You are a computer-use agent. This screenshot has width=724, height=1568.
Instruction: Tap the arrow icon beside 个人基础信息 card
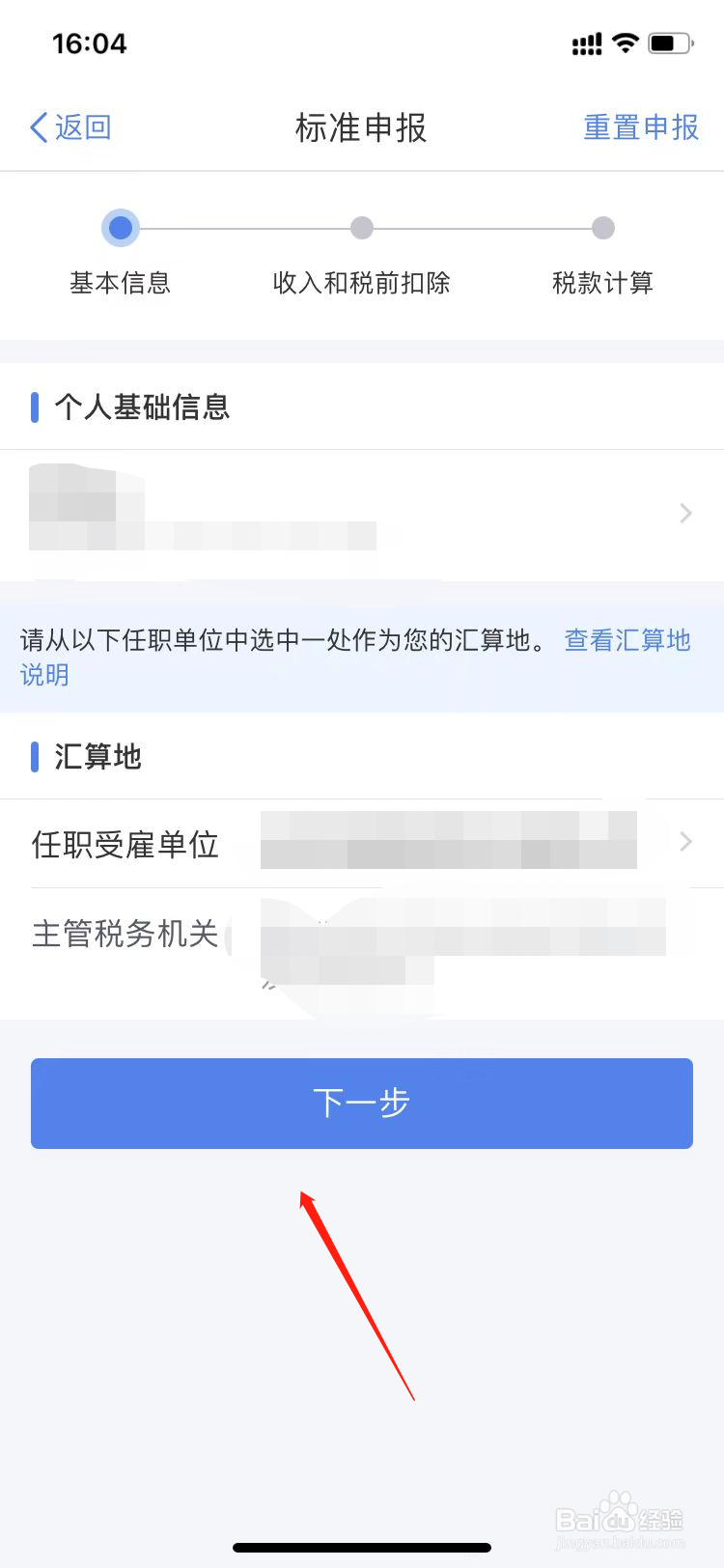pyautogui.click(x=685, y=513)
